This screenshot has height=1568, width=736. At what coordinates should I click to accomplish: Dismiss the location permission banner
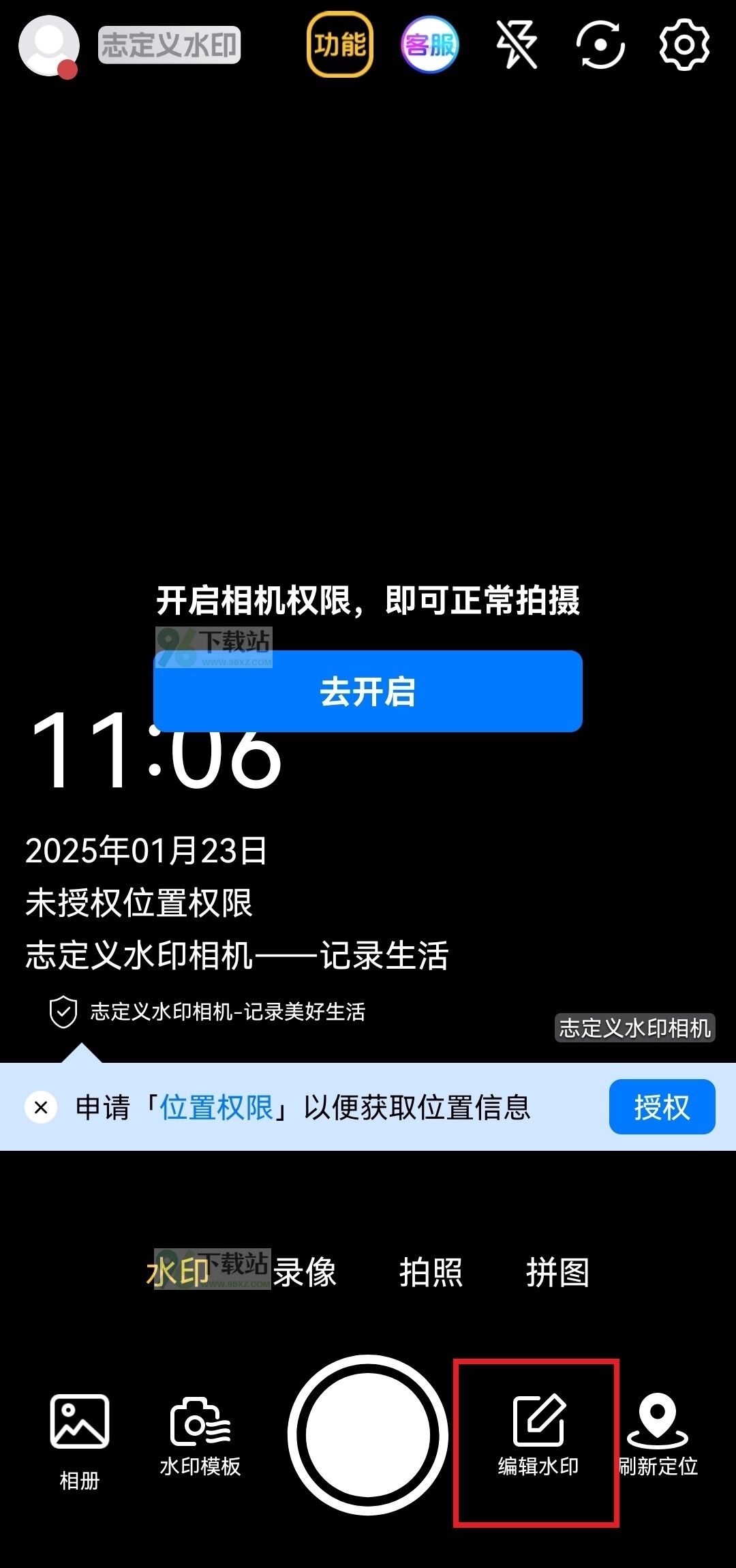pyautogui.click(x=41, y=1107)
